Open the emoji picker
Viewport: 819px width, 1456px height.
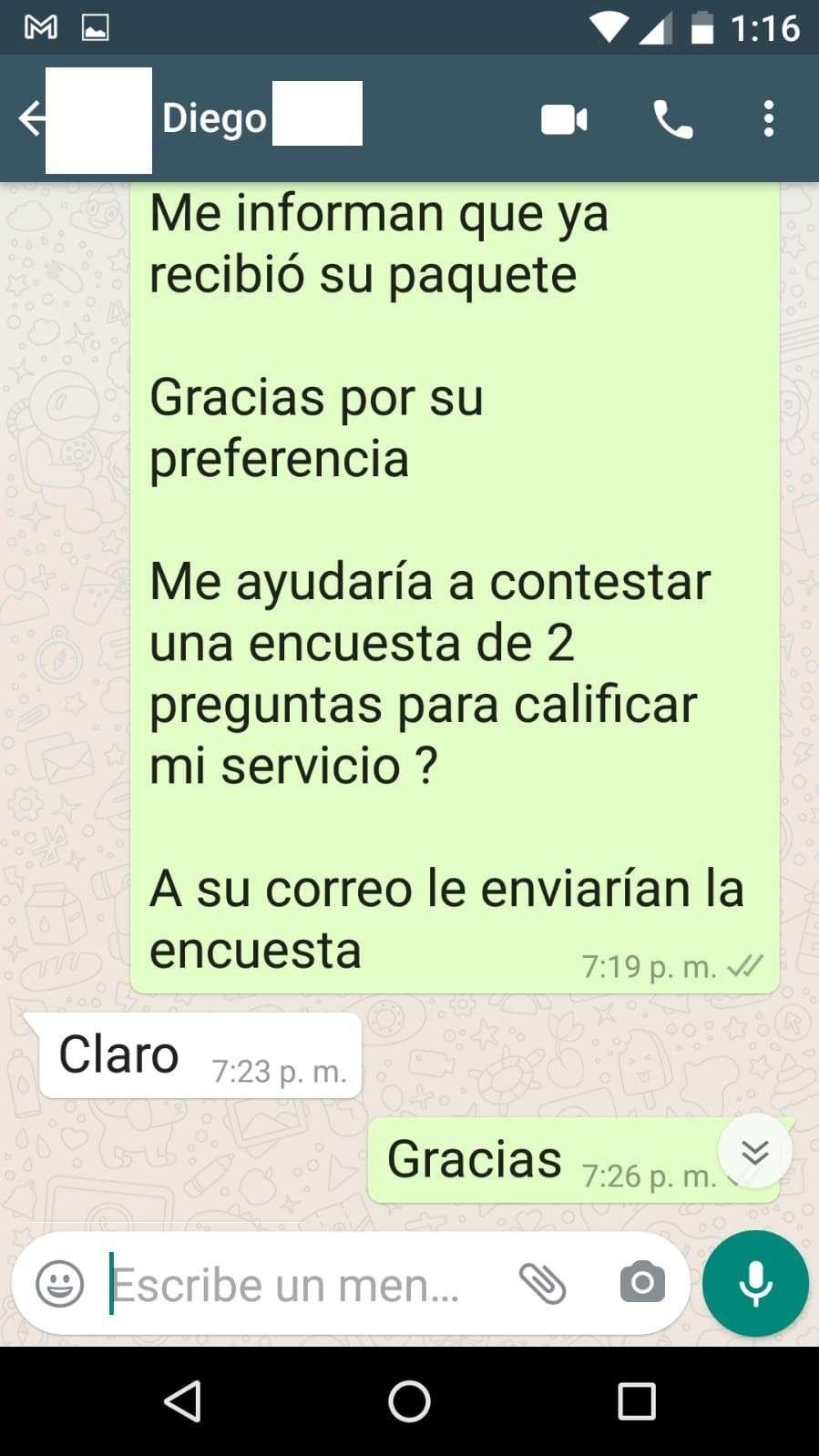pyautogui.click(x=60, y=1284)
